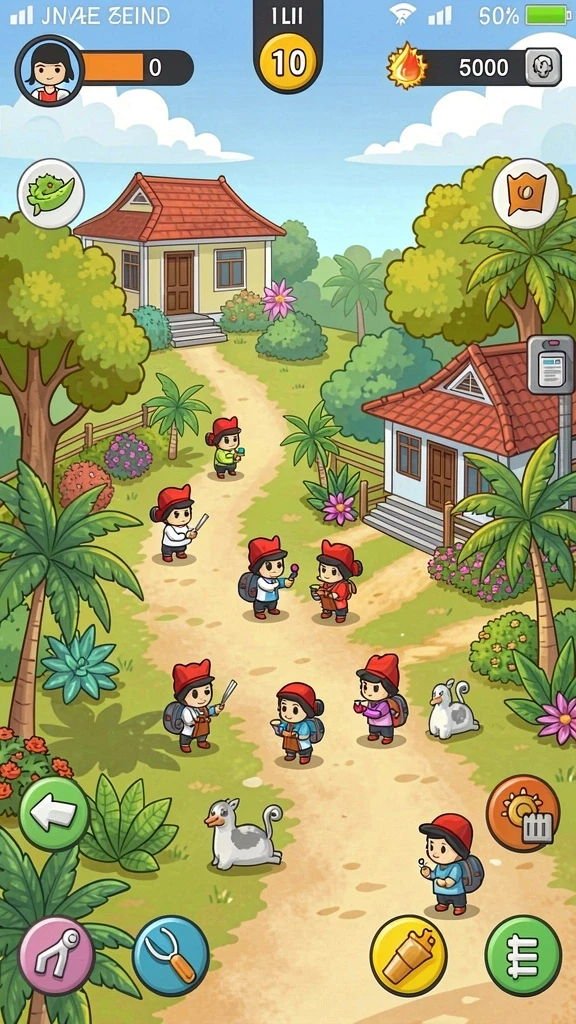Viewport: 576px width, 1024px height.
Task: Tap the level 10 gold badge
Action: [288, 63]
